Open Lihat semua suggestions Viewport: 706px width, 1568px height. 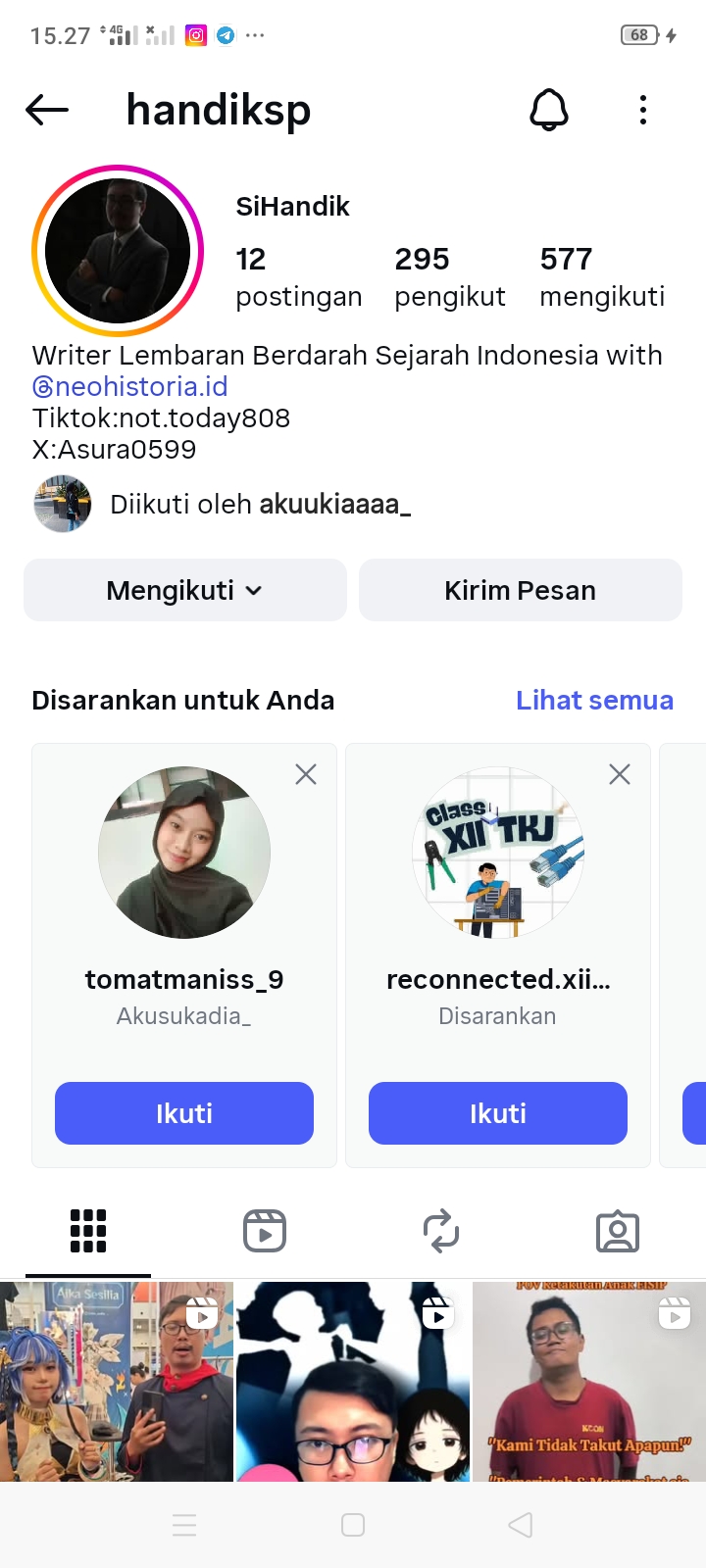(594, 700)
